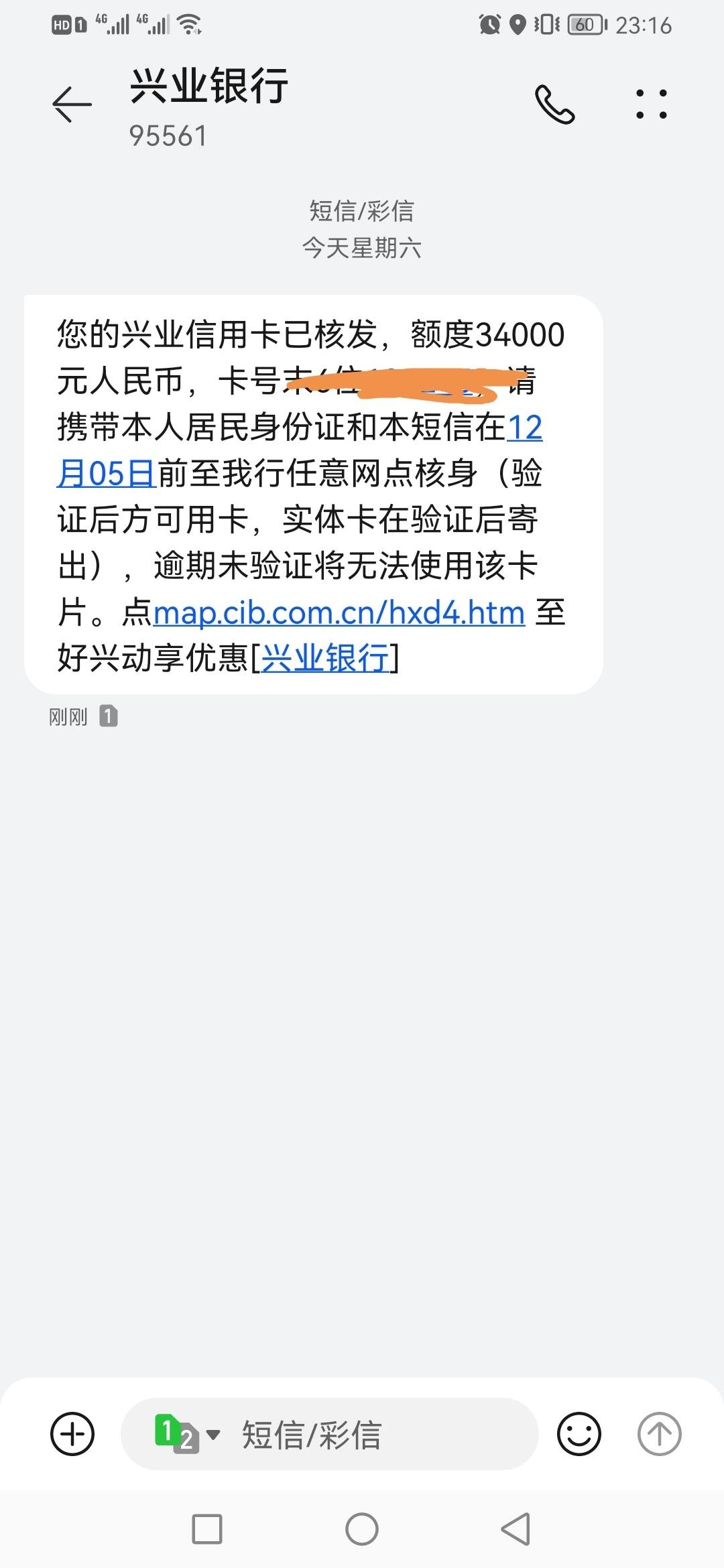This screenshot has width=724, height=1568.
Task: Send message with the up arrow button
Action: (x=659, y=1434)
